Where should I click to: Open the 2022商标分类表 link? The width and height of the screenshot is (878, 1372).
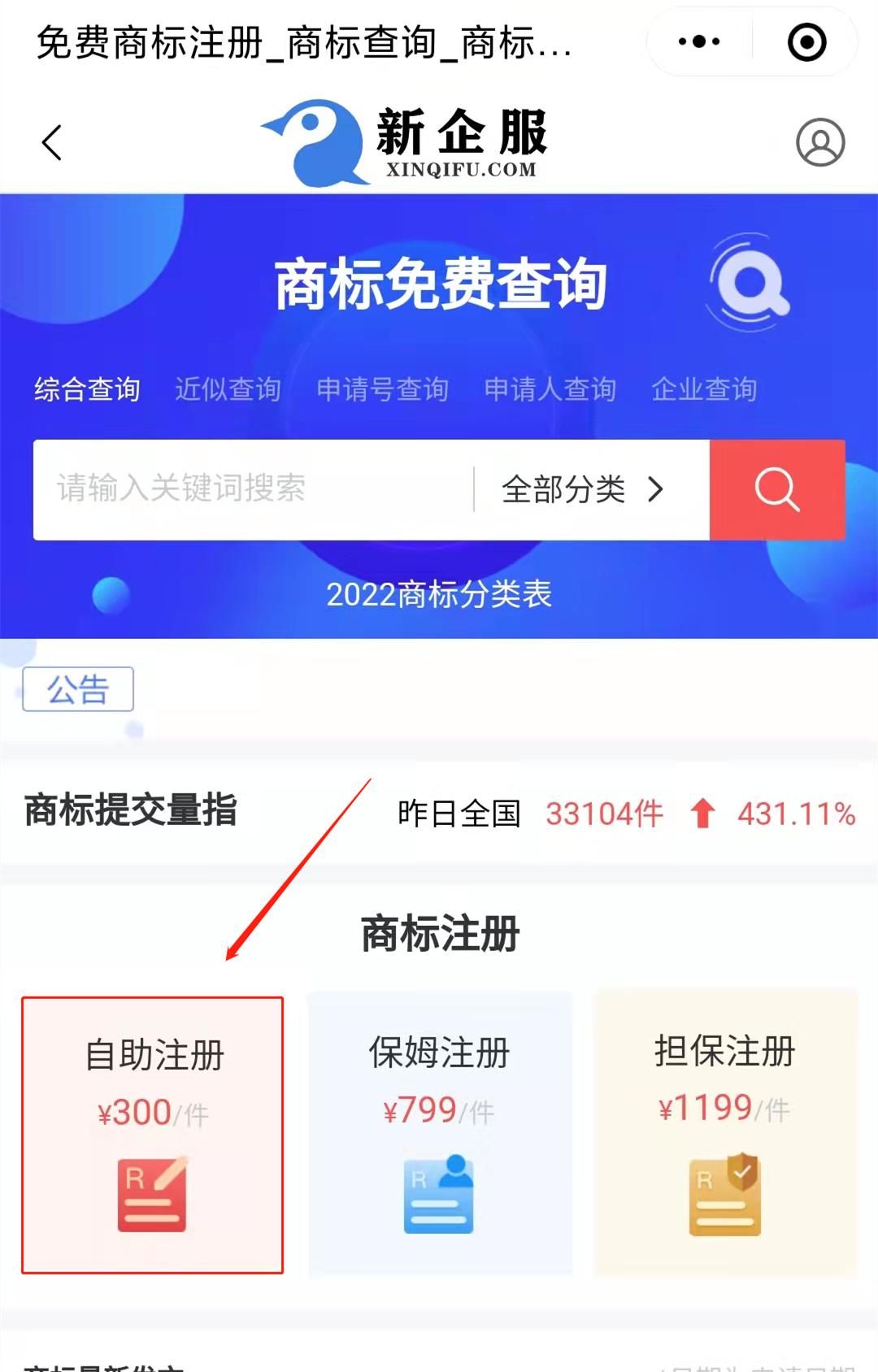click(x=439, y=594)
